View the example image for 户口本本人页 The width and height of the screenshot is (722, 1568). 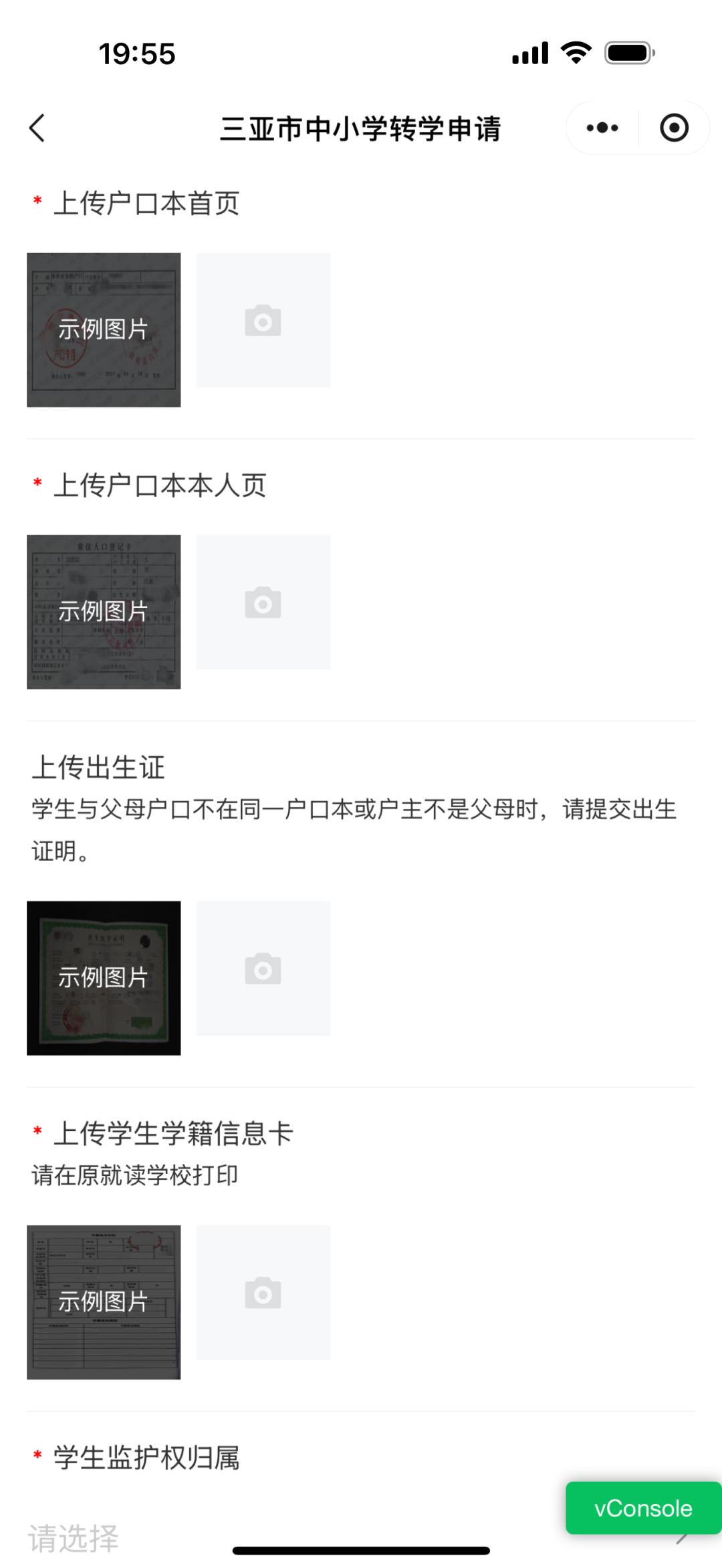pos(104,611)
